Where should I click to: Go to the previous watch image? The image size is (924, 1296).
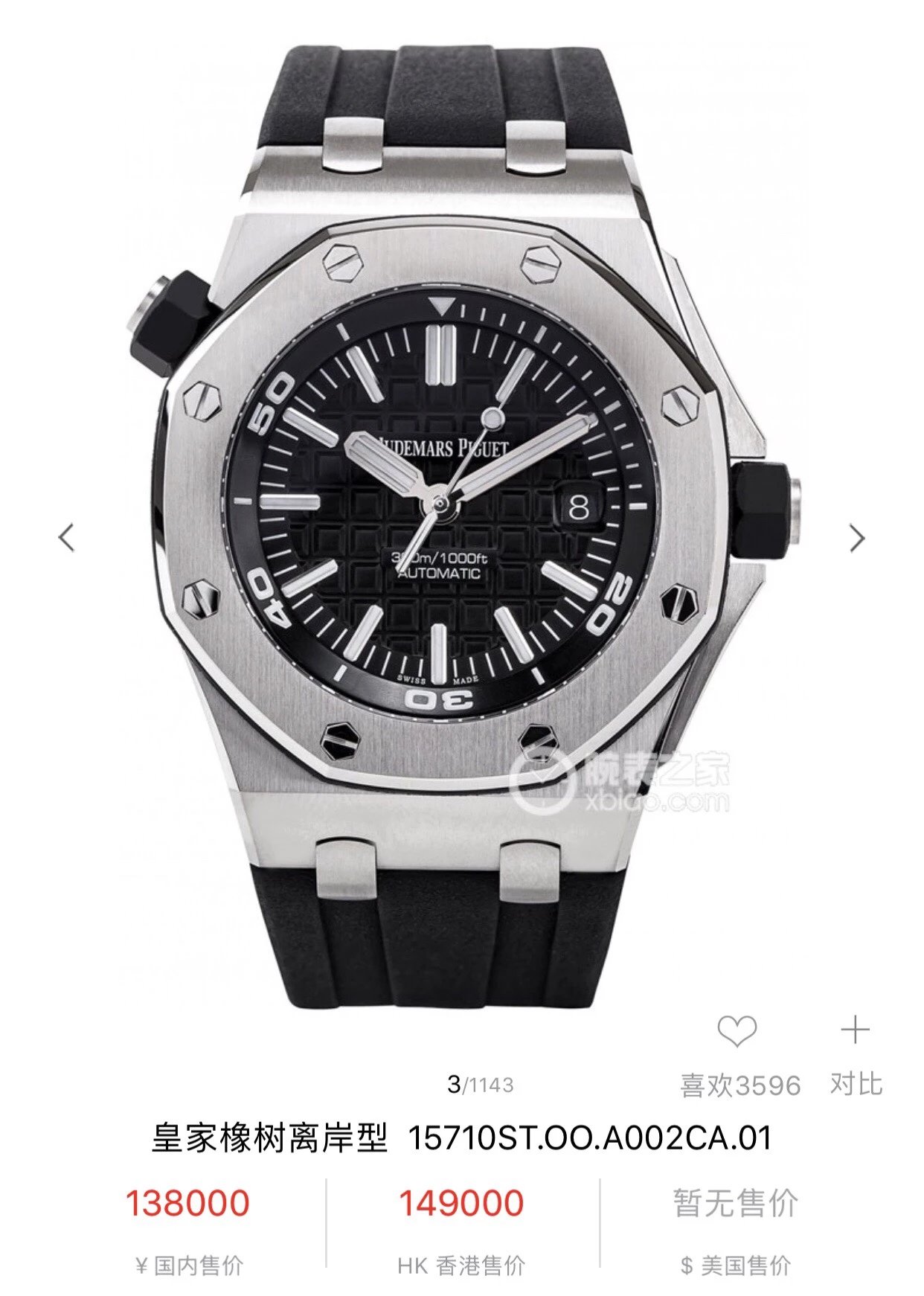tap(67, 537)
